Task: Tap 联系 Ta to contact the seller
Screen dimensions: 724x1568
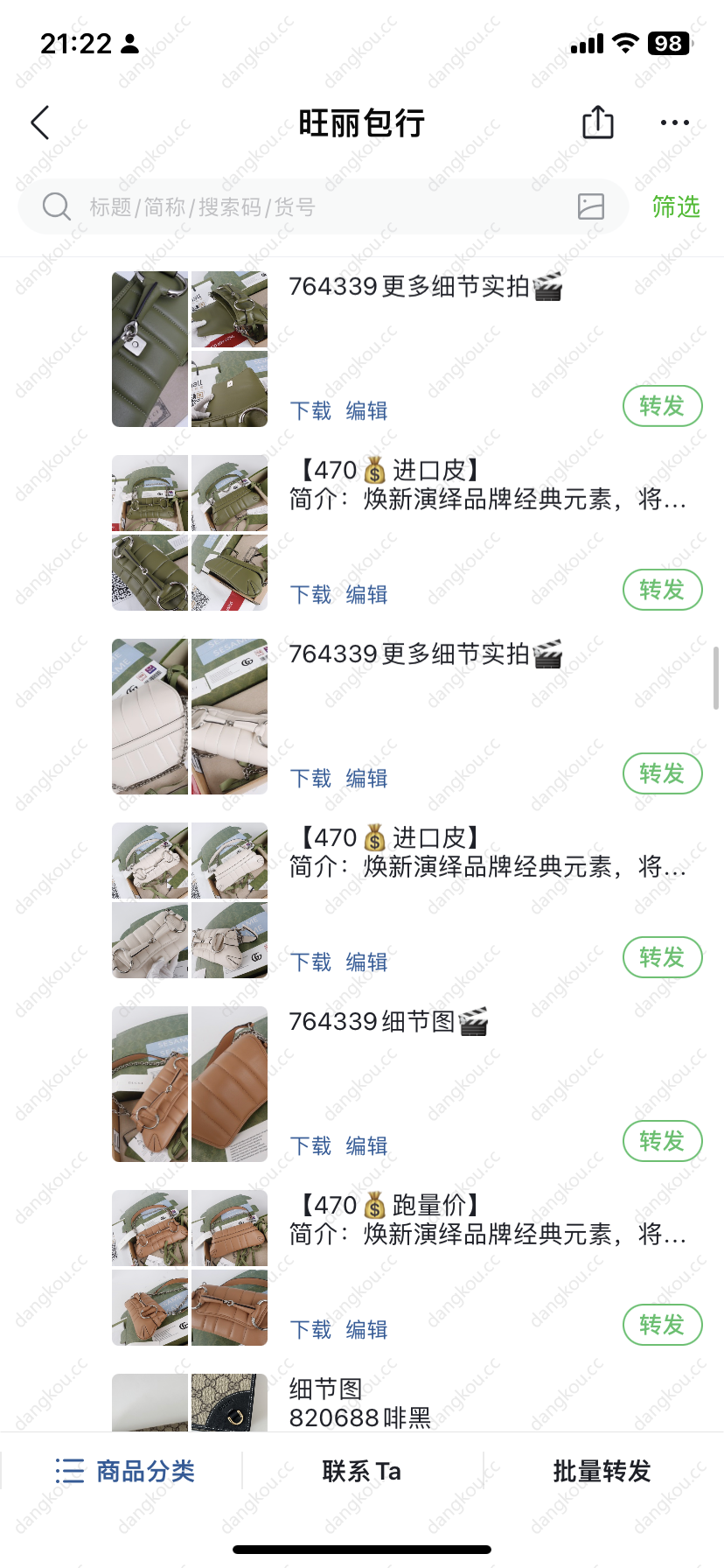Action: coord(361,1471)
